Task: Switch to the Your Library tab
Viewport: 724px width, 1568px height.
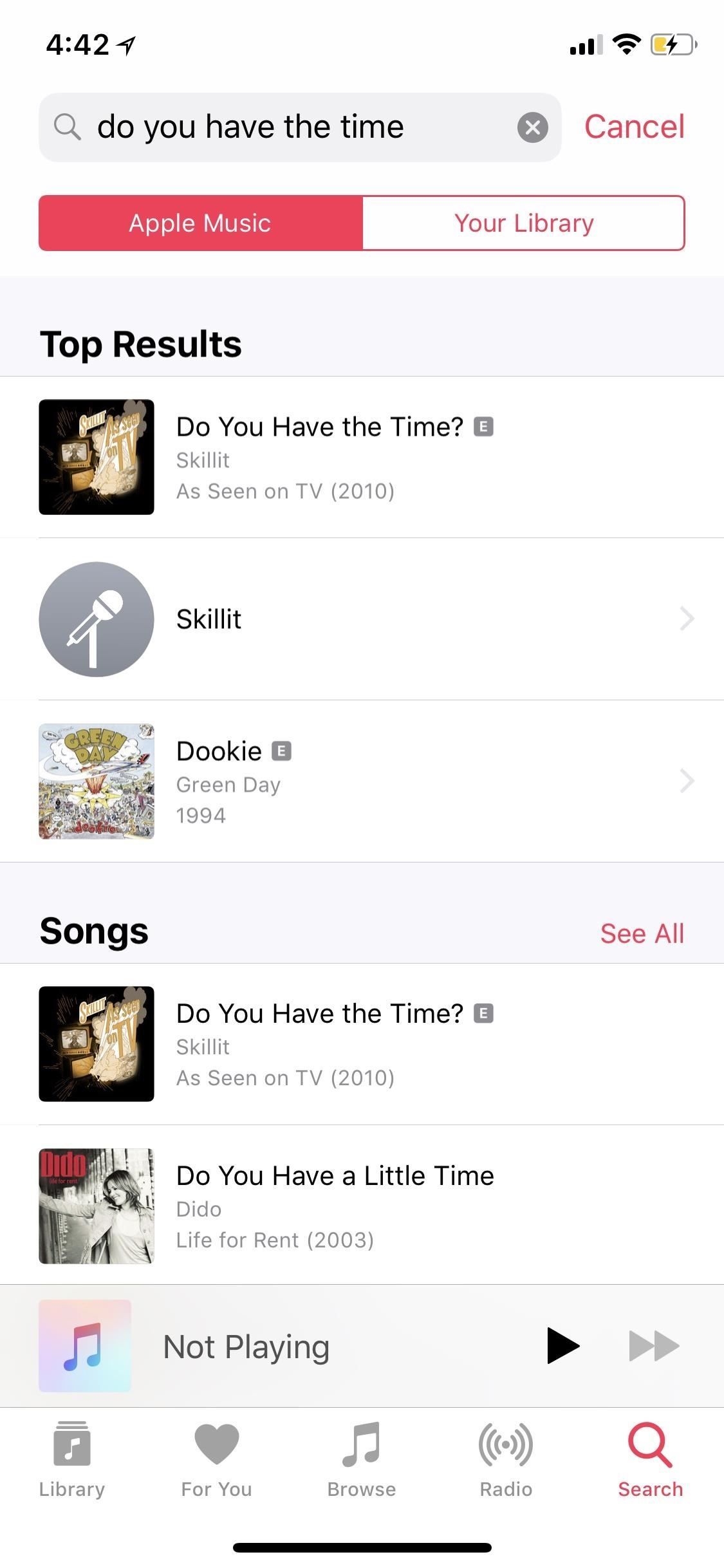Action: [524, 223]
